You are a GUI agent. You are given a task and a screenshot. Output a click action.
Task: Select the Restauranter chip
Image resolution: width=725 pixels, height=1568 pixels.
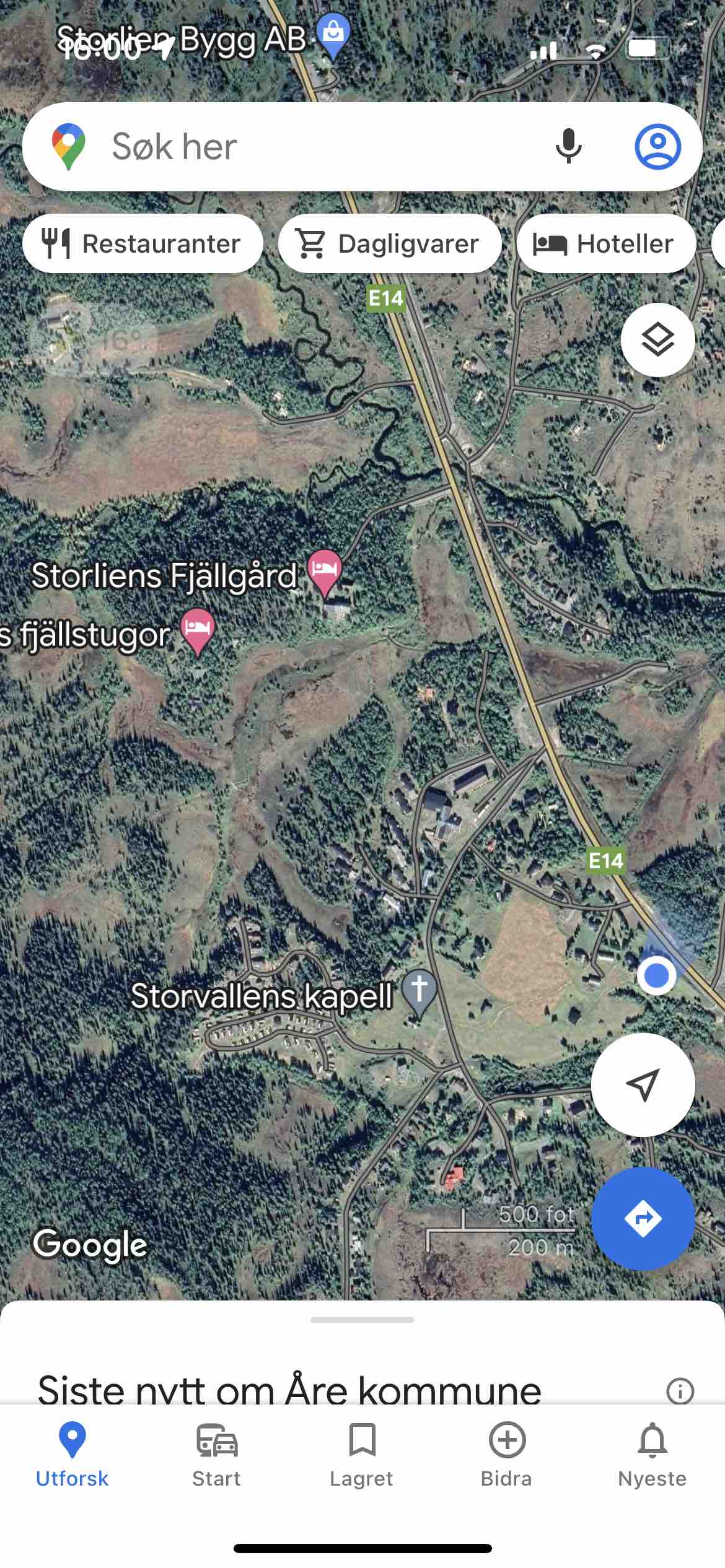pos(143,243)
